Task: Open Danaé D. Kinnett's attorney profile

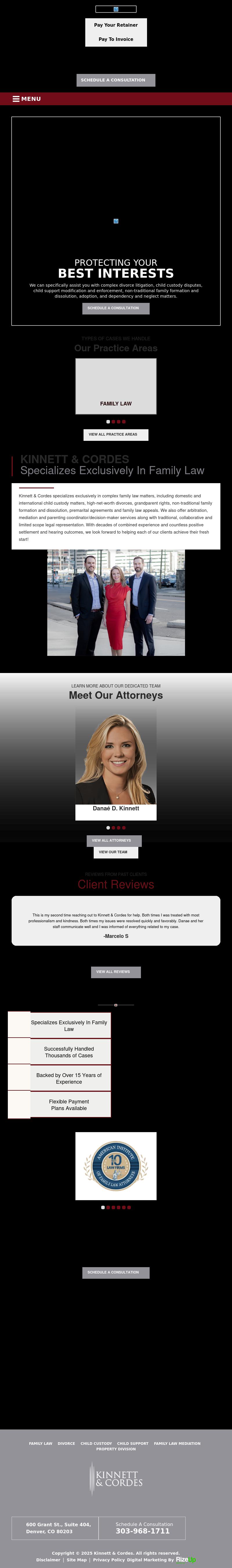Action: click(x=116, y=808)
